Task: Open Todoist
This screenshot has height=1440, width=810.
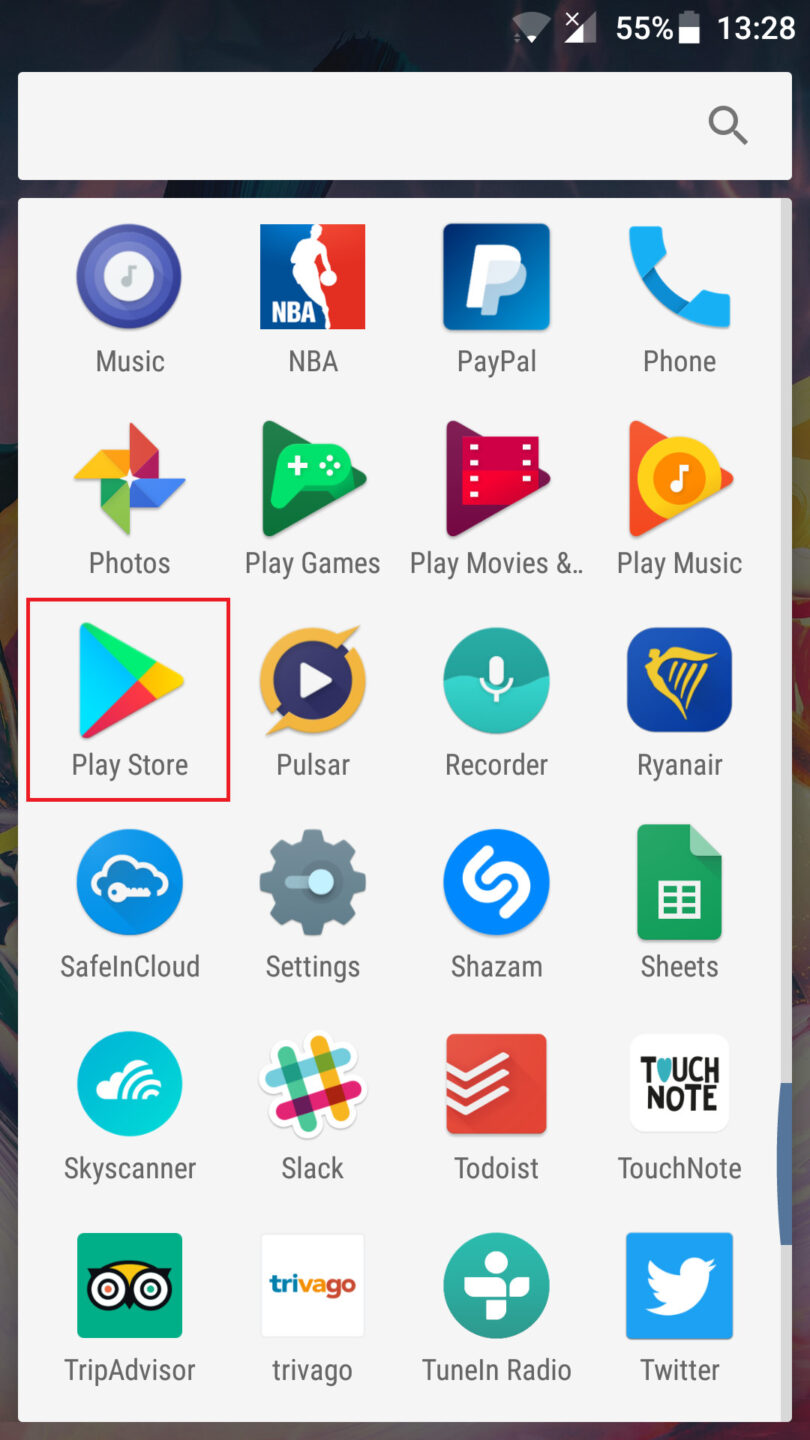Action: pyautogui.click(x=496, y=1084)
